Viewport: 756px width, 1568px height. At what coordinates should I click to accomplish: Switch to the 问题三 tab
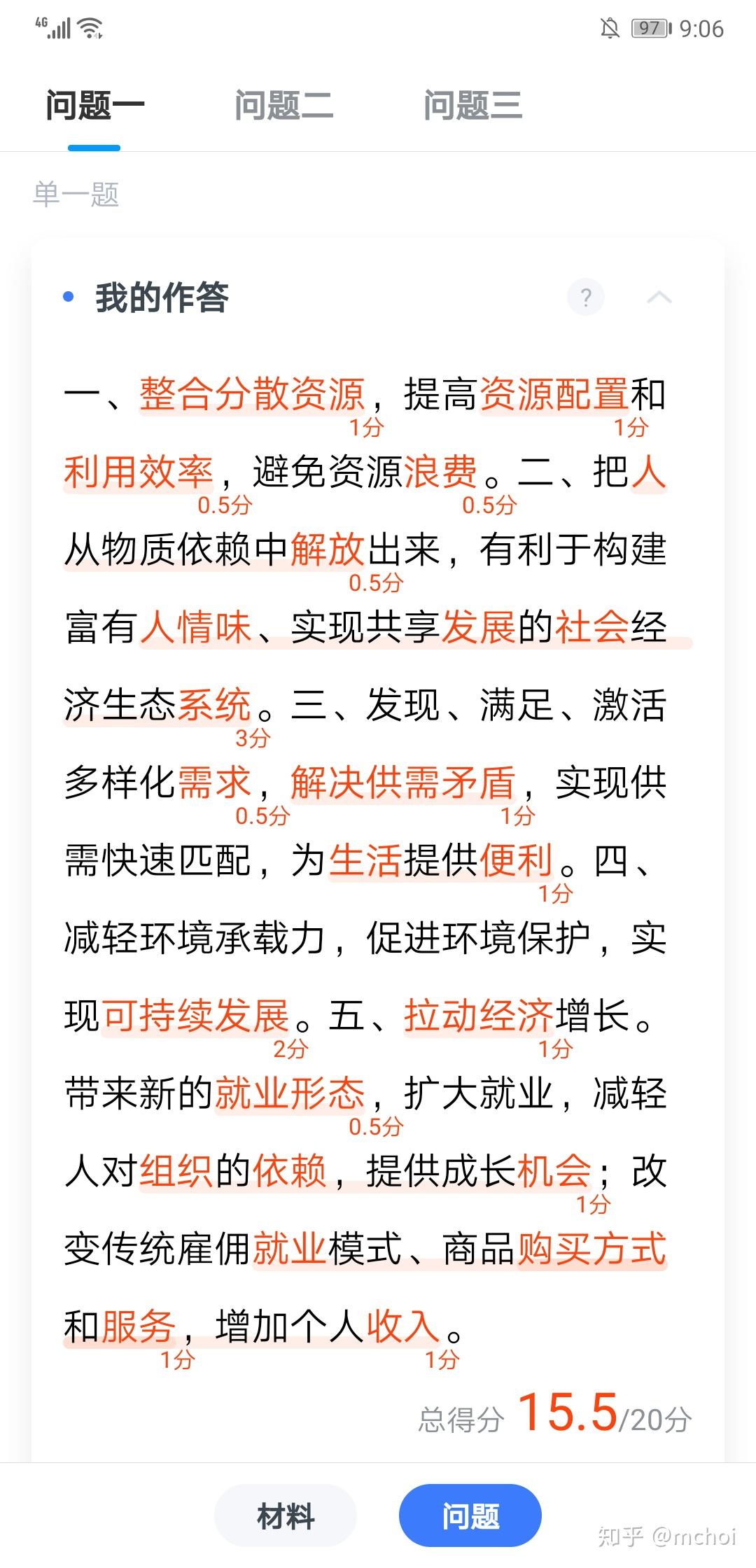point(472,106)
